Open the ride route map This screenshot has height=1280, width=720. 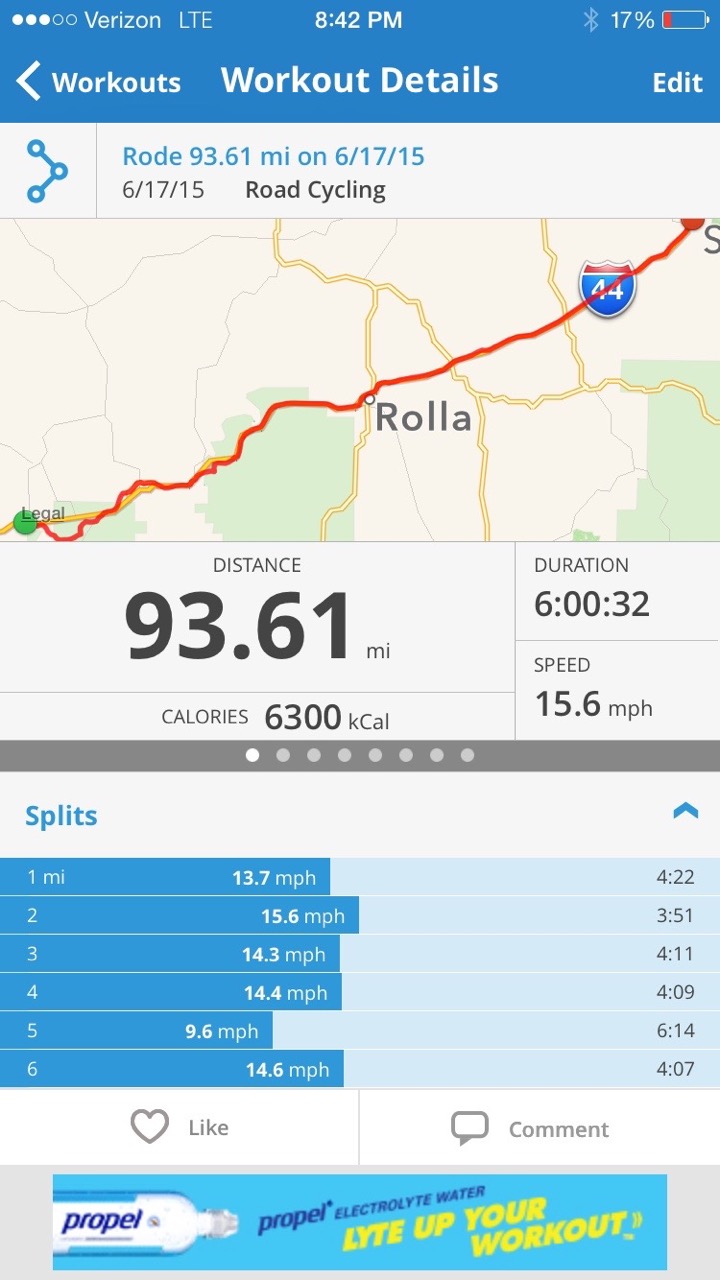point(360,380)
